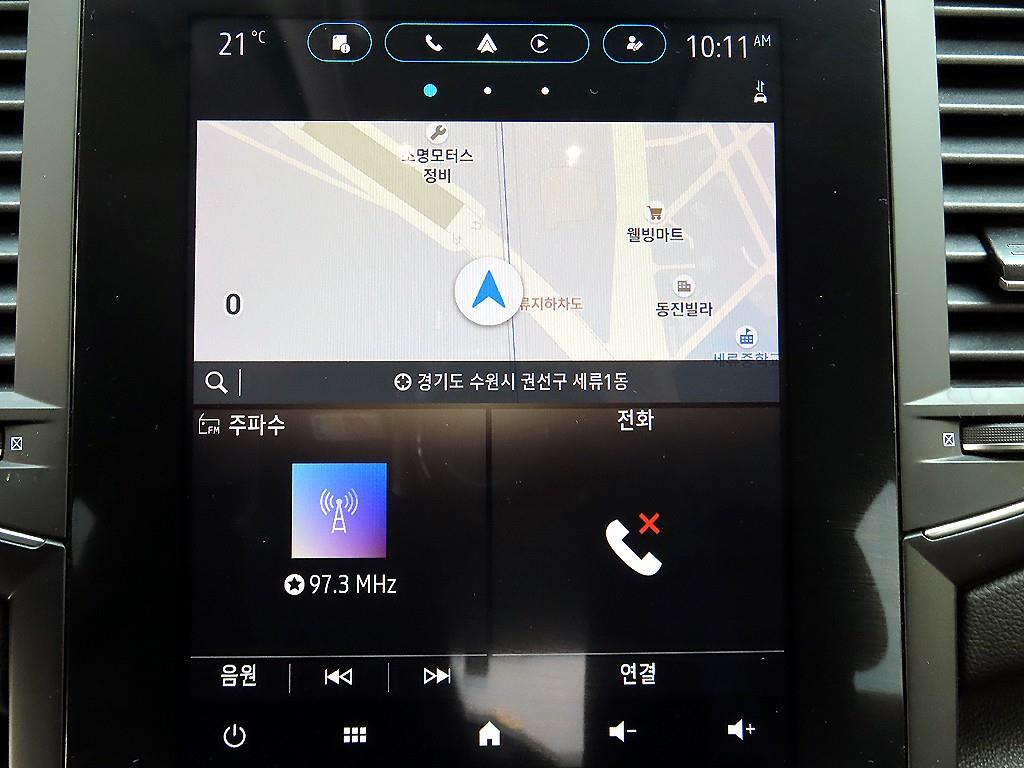
Task: Open the navigation arrow shortcut in top bar
Action: pos(487,44)
